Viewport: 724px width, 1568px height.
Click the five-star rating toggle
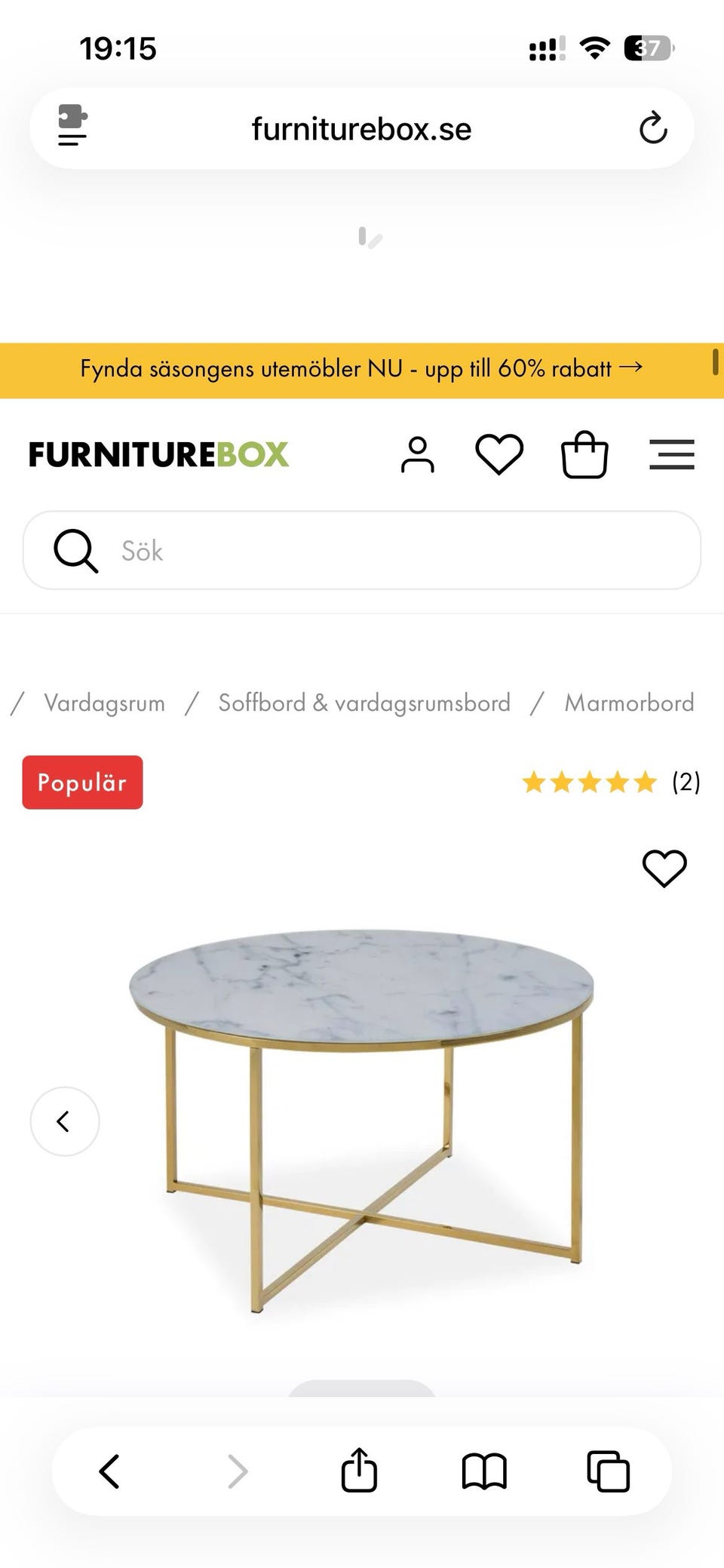(588, 782)
